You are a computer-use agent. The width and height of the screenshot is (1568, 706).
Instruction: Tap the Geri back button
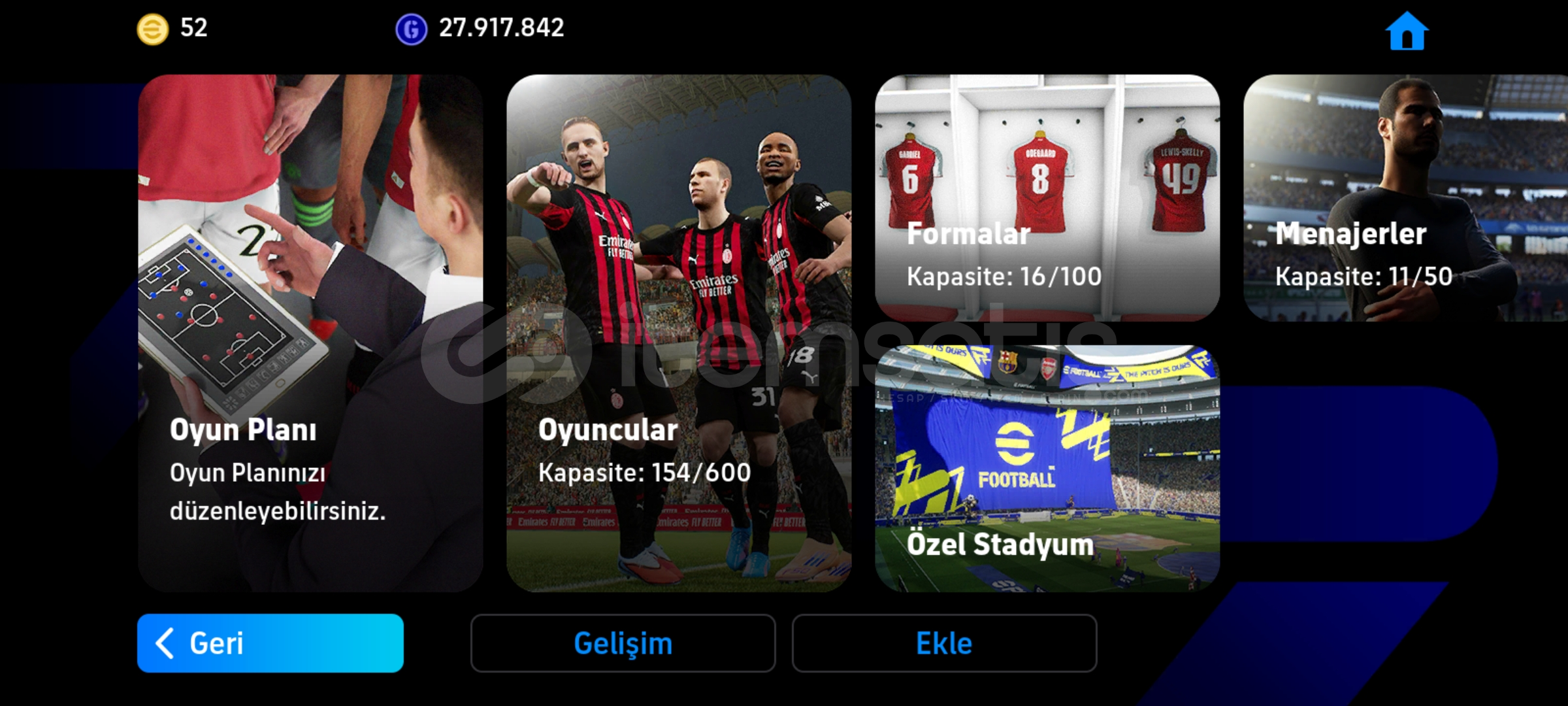coord(270,643)
